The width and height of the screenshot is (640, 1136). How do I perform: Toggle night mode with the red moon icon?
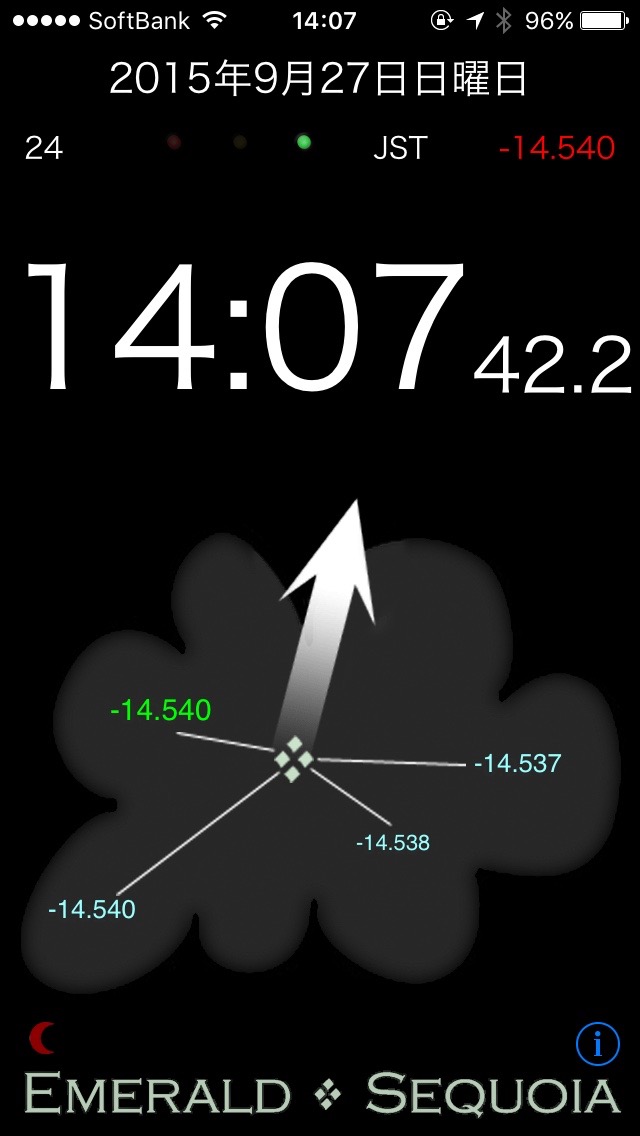pyautogui.click(x=42, y=1037)
